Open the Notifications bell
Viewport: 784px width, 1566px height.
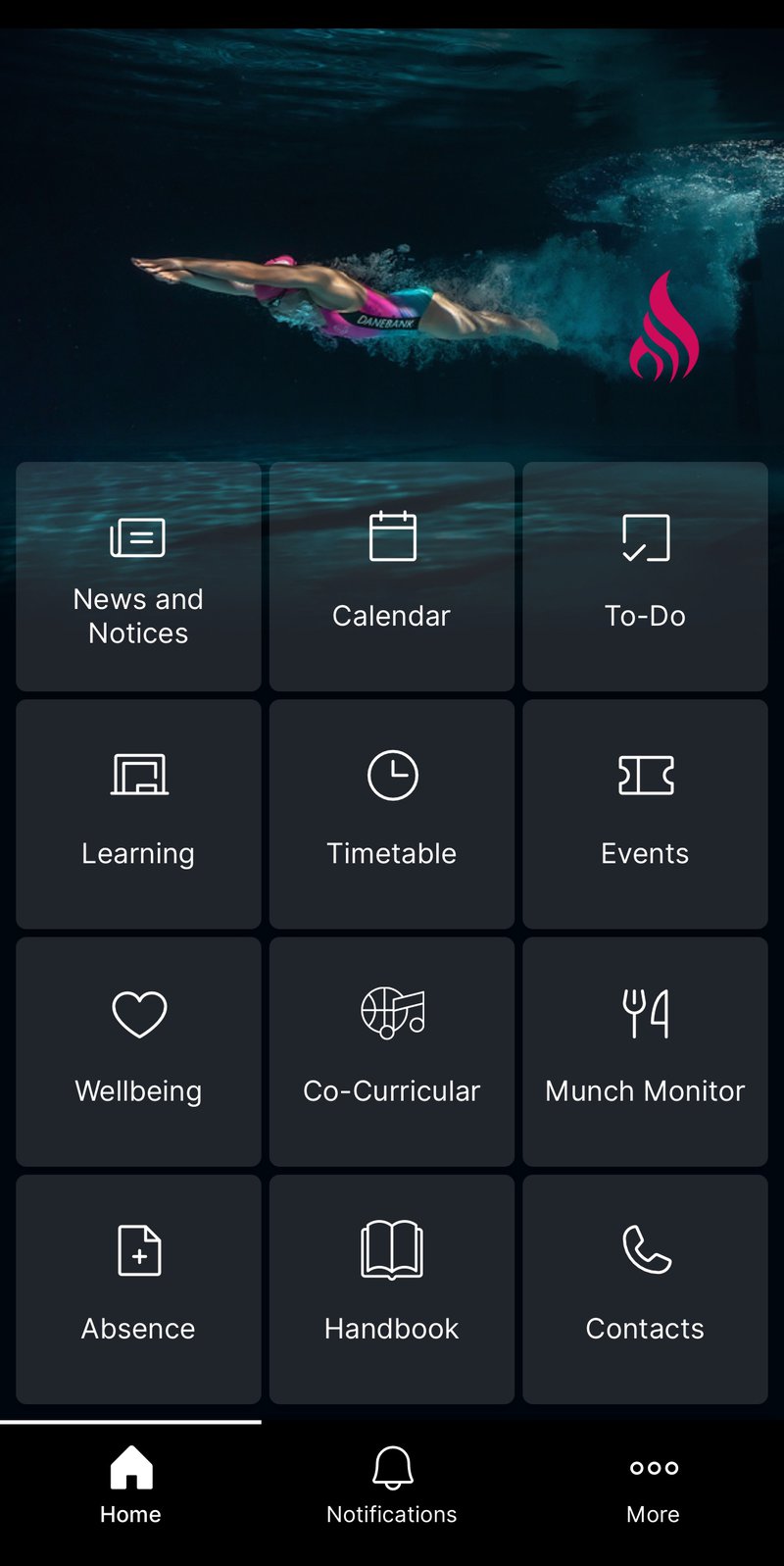click(x=391, y=1466)
